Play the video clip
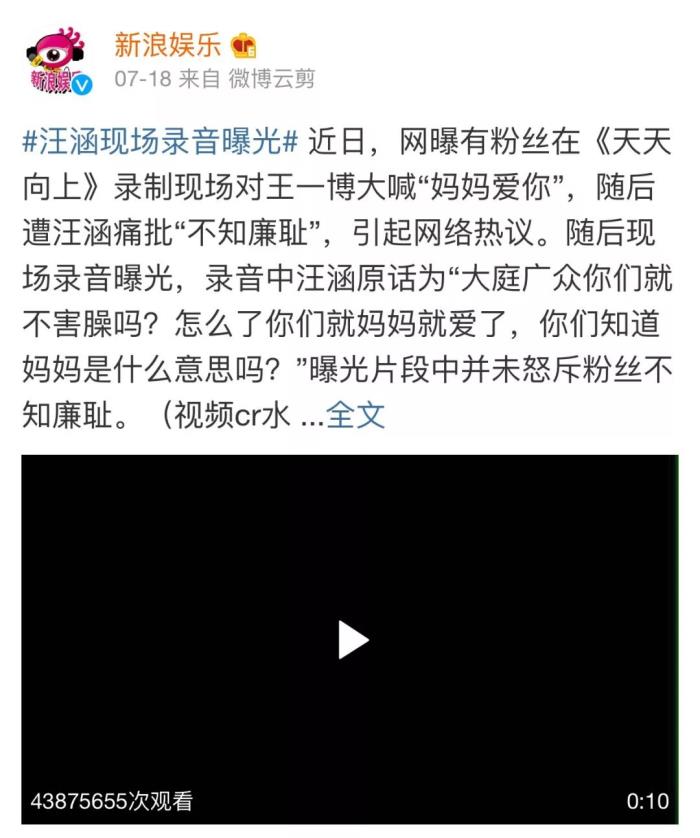The height and width of the screenshot is (838, 700). (351, 640)
